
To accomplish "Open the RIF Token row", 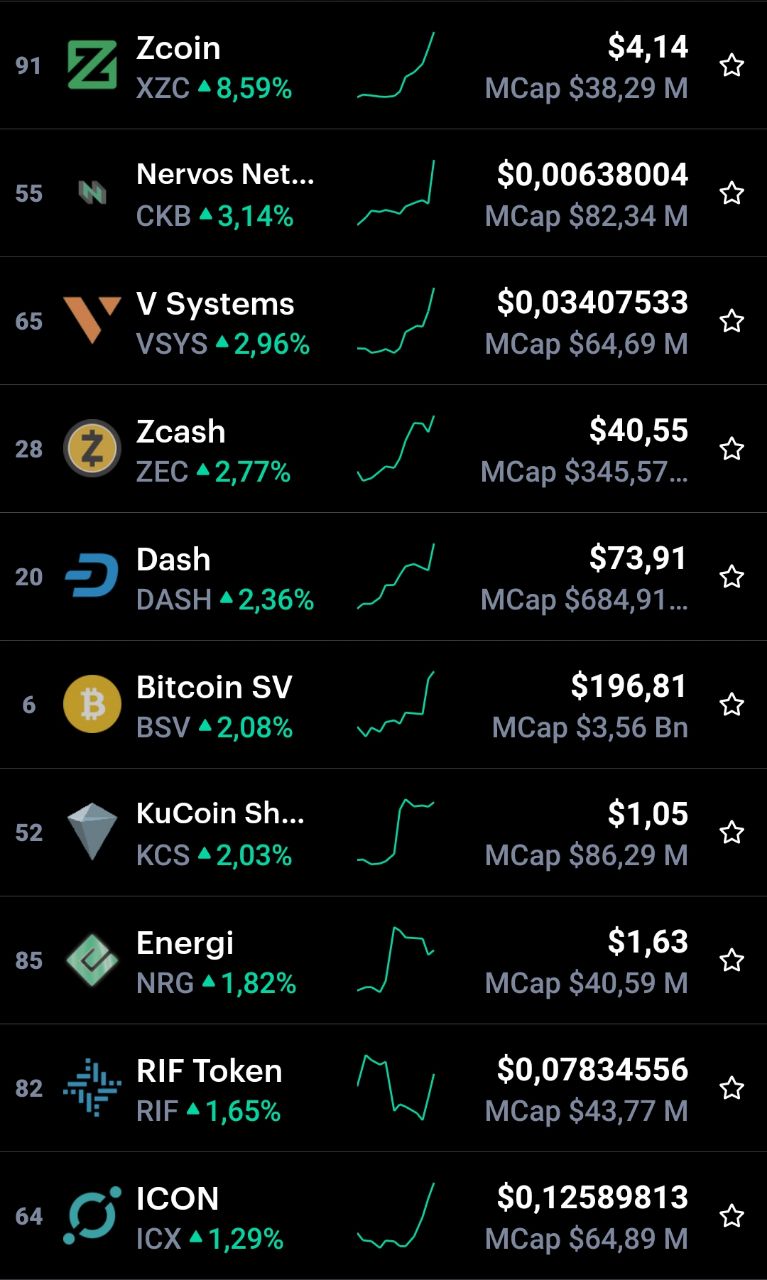I will pos(383,1089).
